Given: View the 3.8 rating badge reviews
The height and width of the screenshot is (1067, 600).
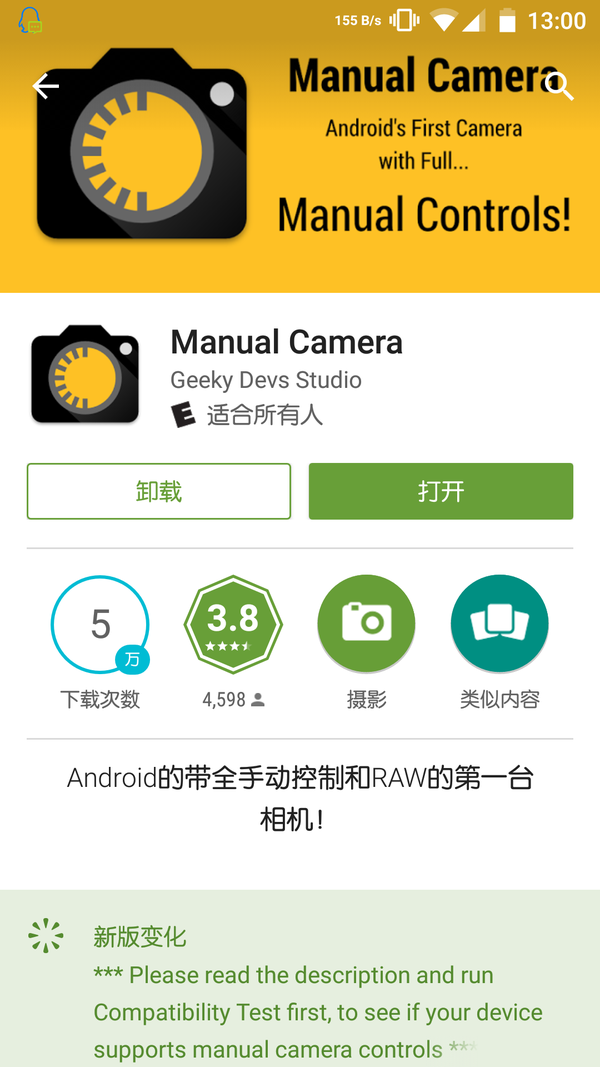Looking at the screenshot, I should pos(233,624).
